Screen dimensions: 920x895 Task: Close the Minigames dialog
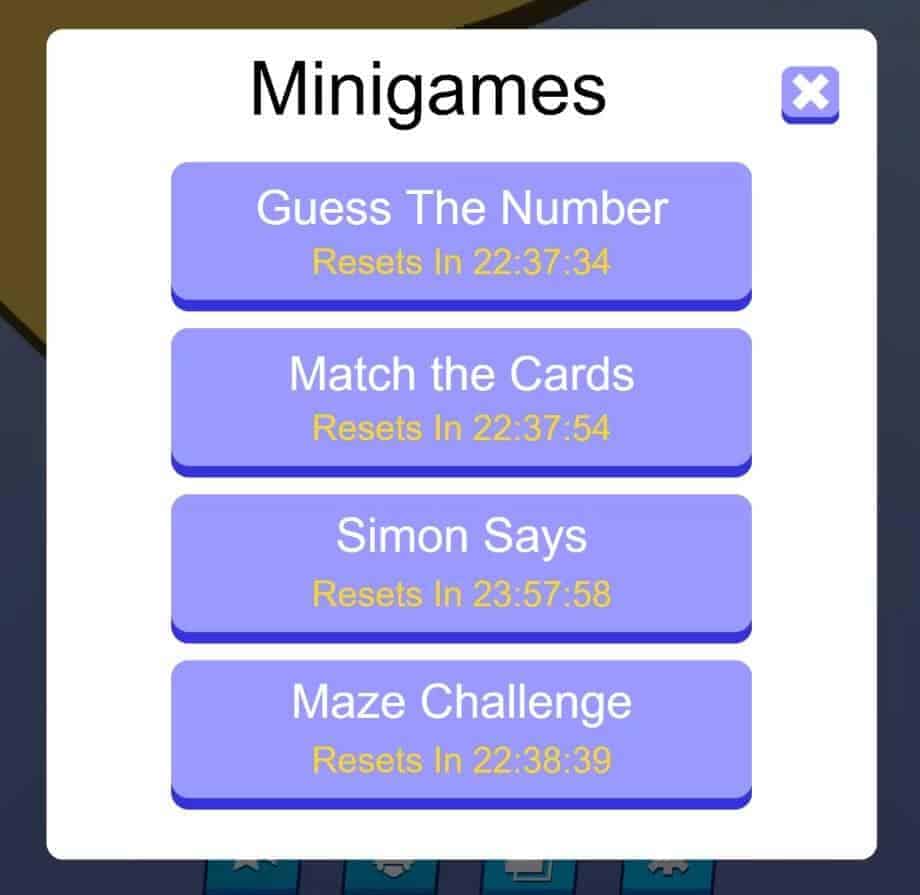tap(809, 93)
